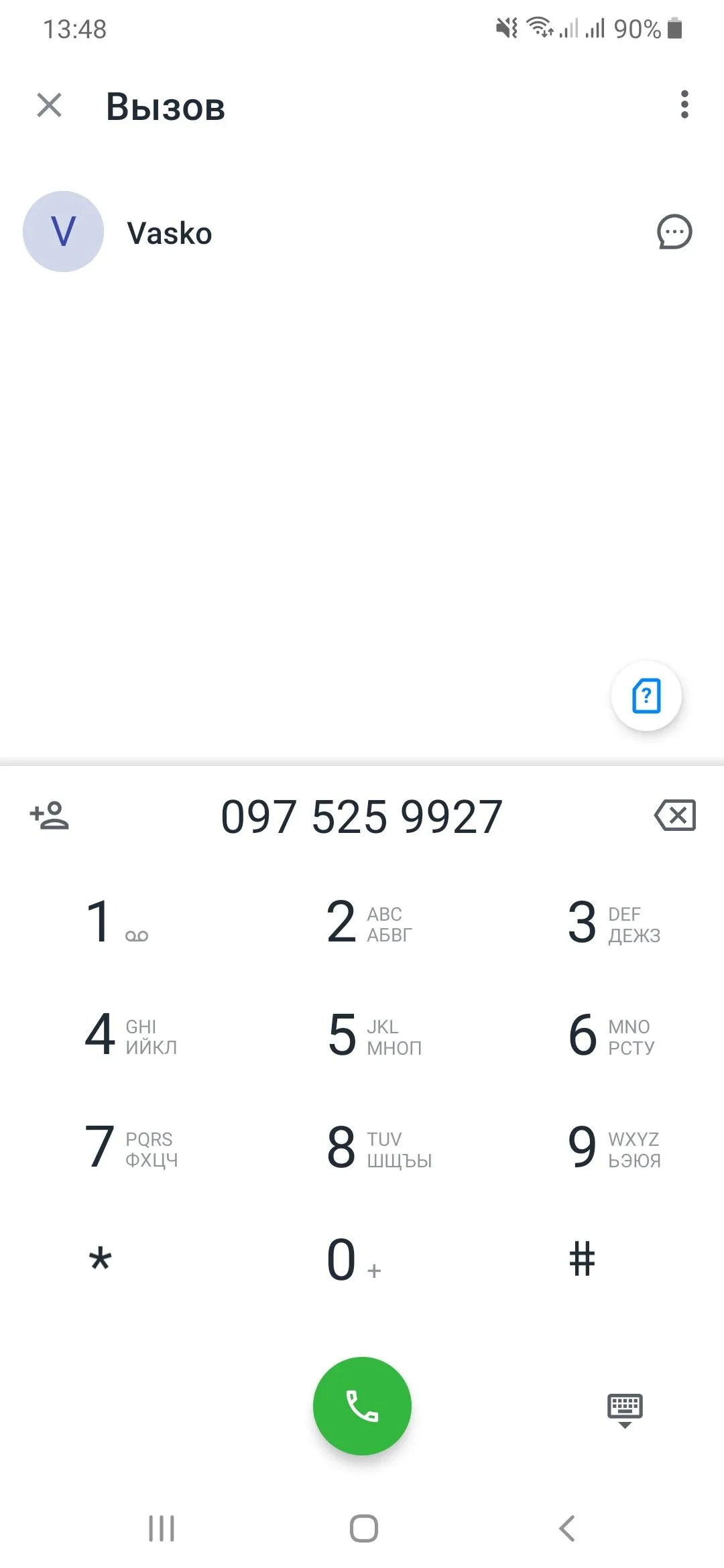Dial digit 1 on the keypad
The height and width of the screenshot is (1568, 724).
point(115,922)
